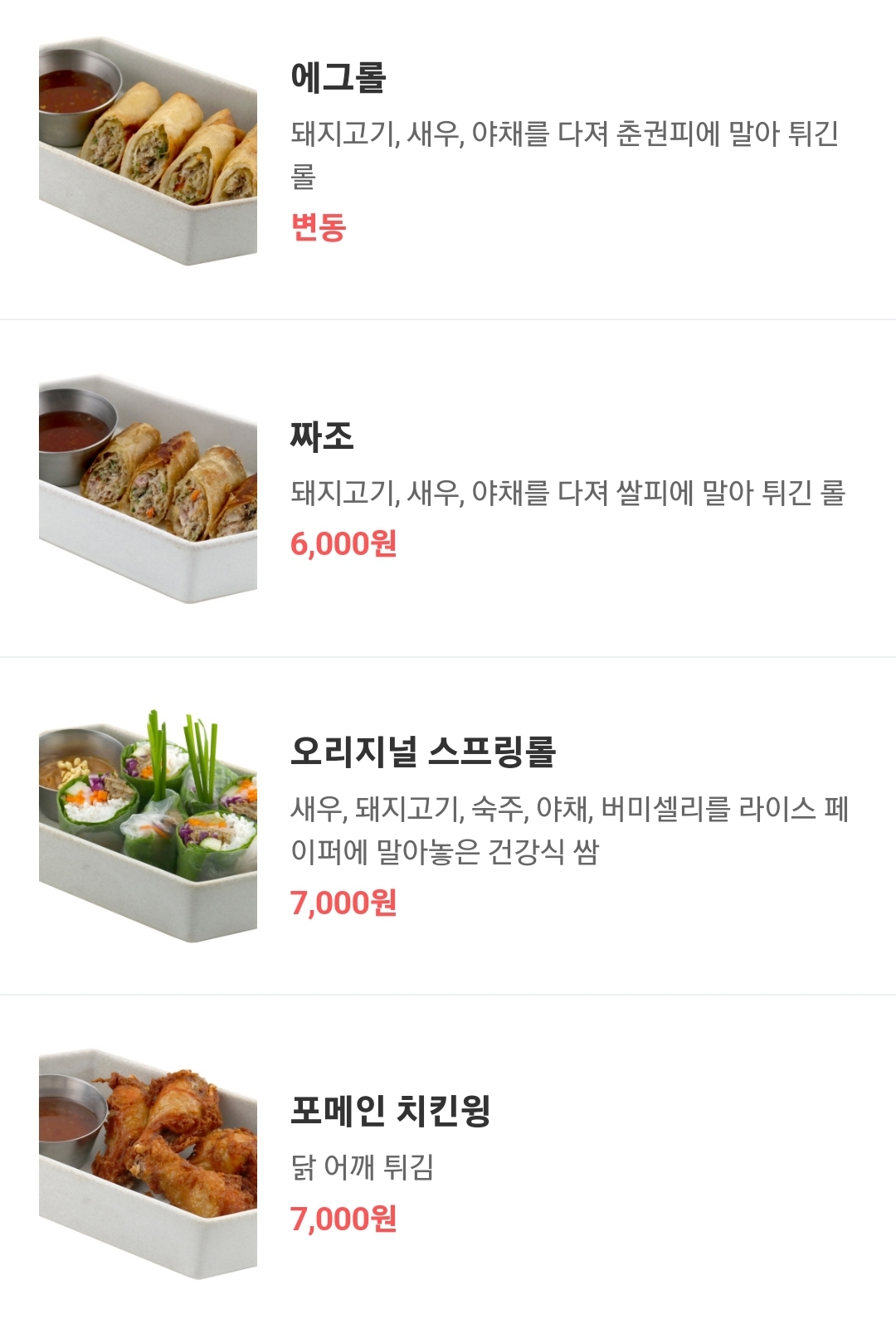Screen dimensions: 896x1324
Task: Choose the 포메인 치킨윙 menu item
Action: (x=390, y=1111)
